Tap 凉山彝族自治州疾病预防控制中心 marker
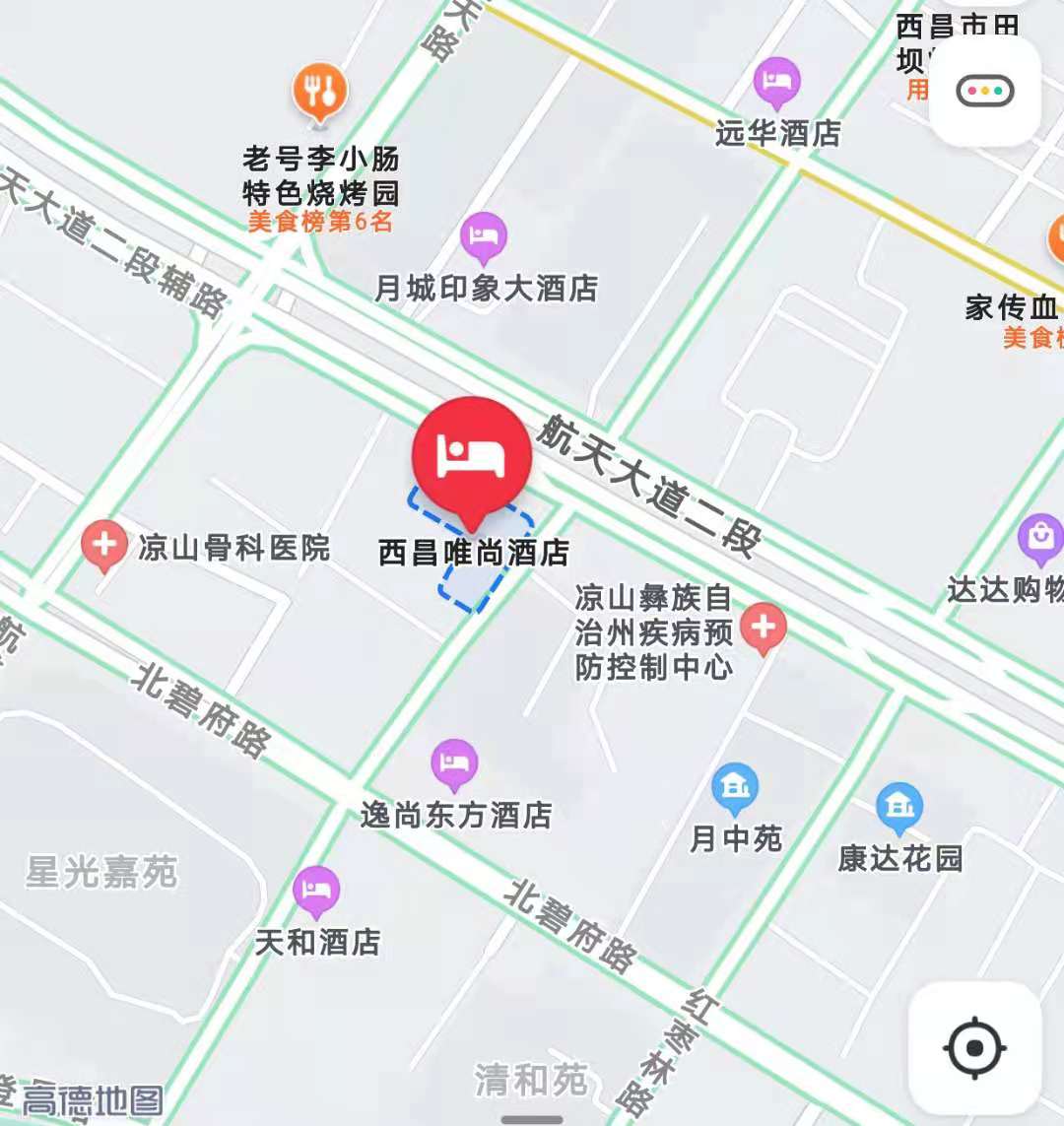This screenshot has width=1064, height=1126. (763, 627)
